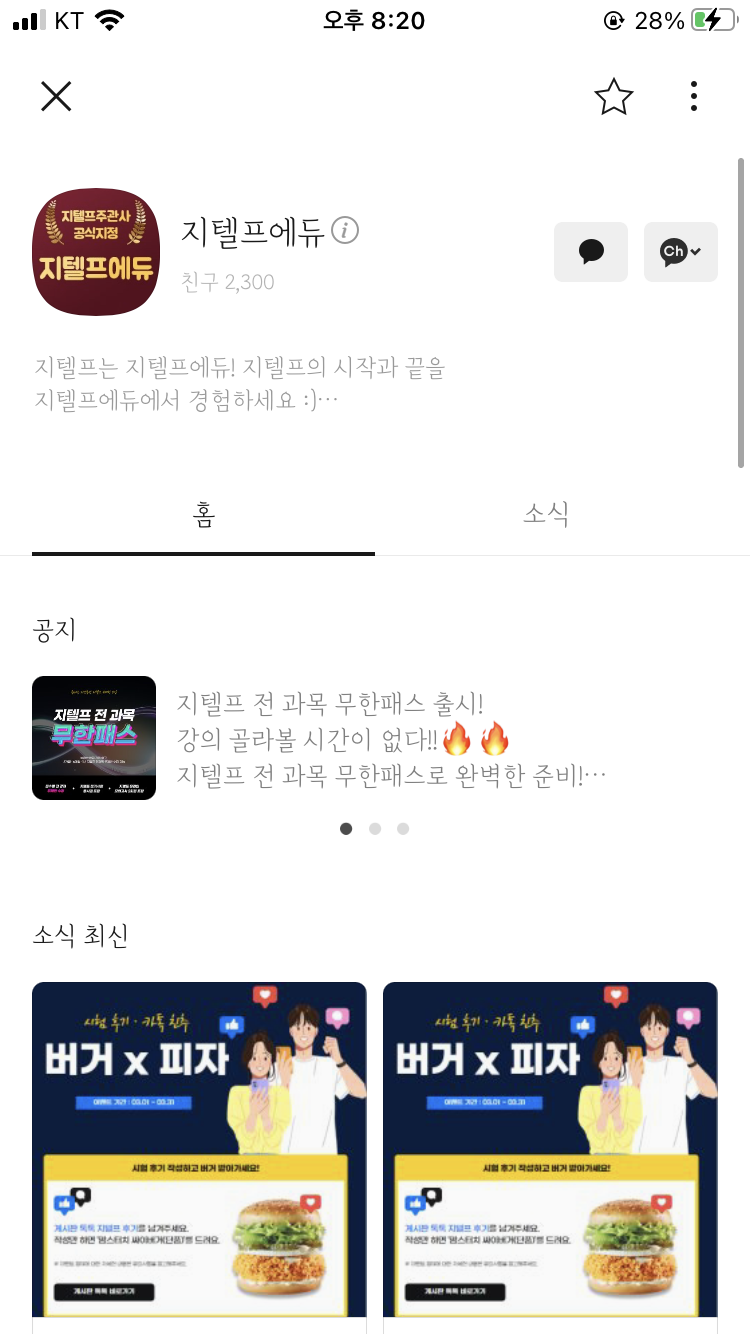Close the 지텔프에듀 channel page
The image size is (750, 1334).
click(x=56, y=96)
